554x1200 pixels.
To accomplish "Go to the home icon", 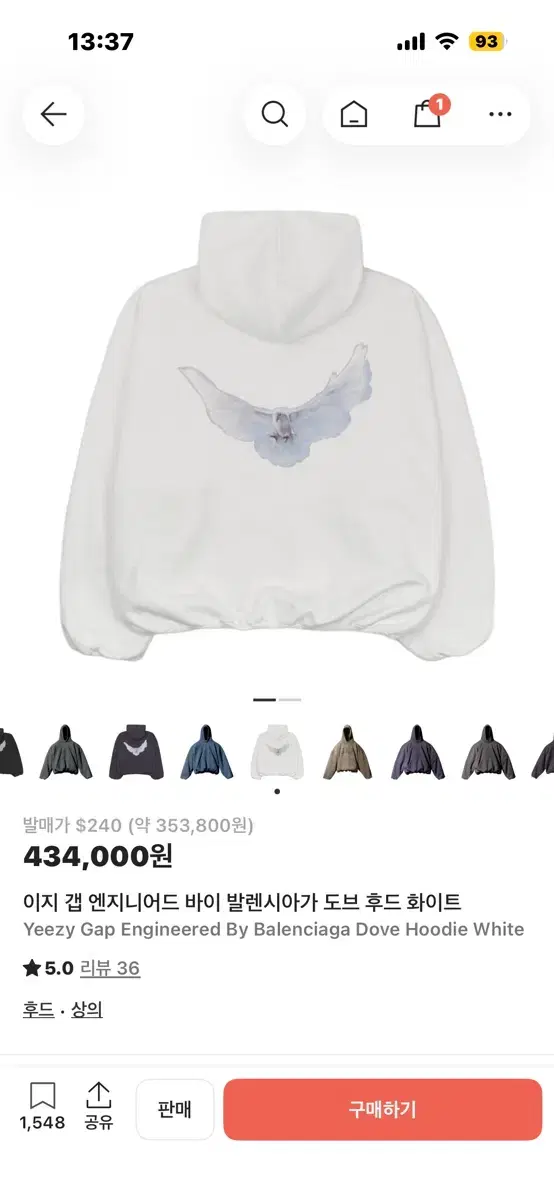I will 354,114.
